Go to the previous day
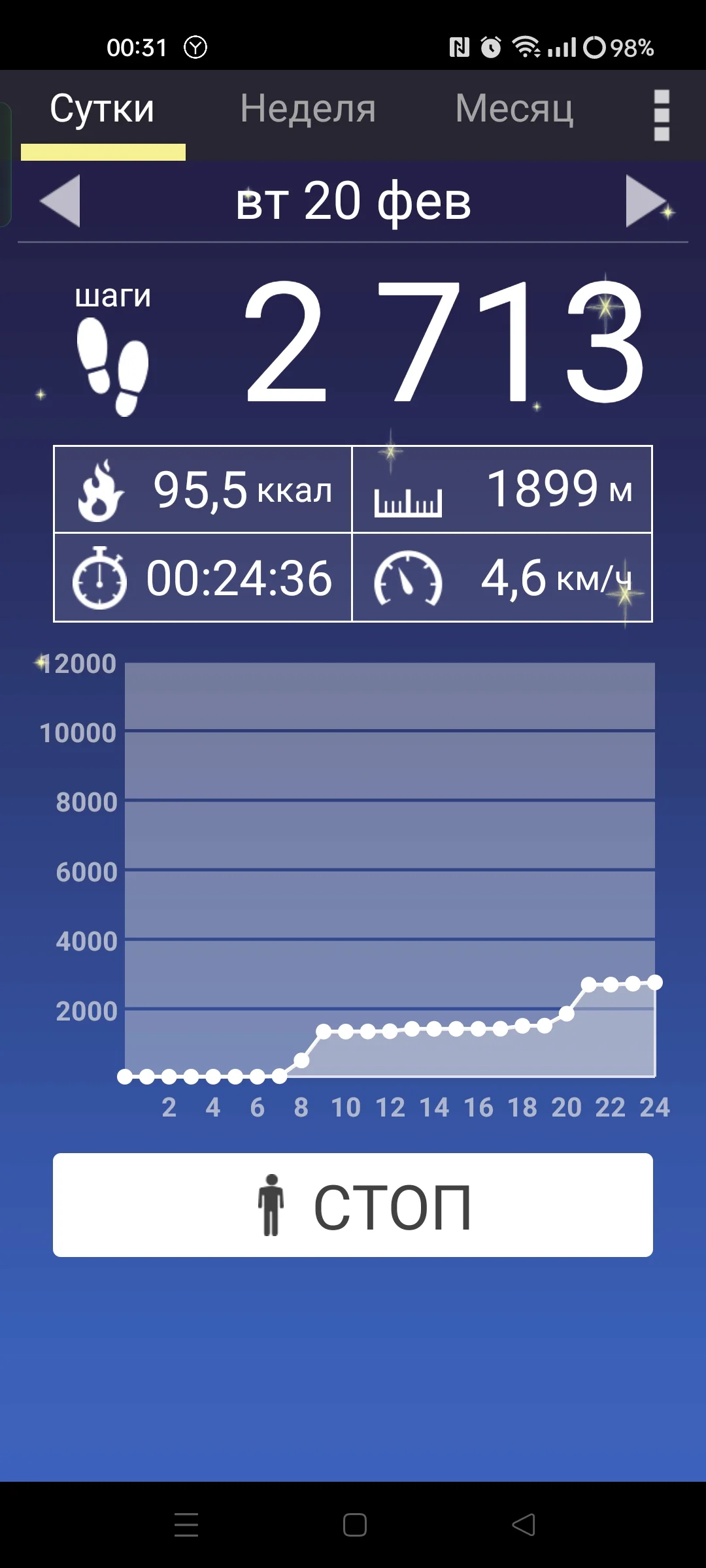Viewport: 706px width, 1568px height. tap(60, 201)
